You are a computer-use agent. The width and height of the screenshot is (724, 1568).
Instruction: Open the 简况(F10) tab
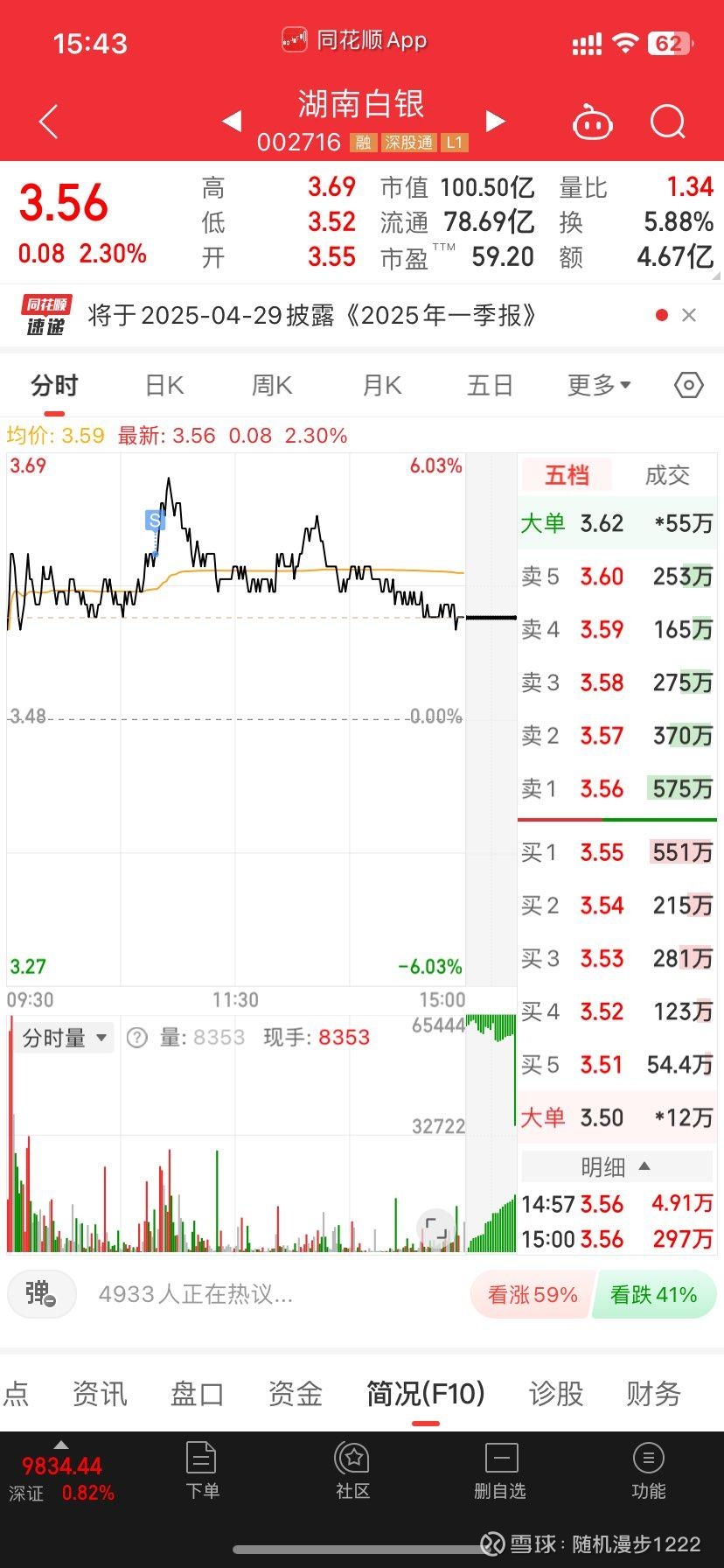(425, 1394)
